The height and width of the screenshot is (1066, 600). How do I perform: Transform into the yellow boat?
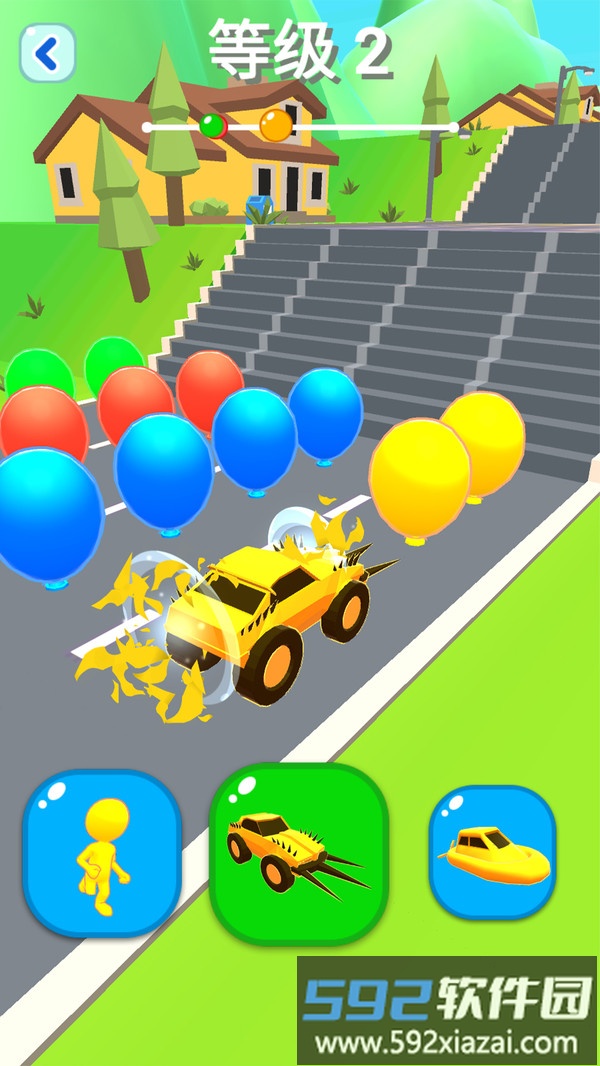click(x=492, y=851)
